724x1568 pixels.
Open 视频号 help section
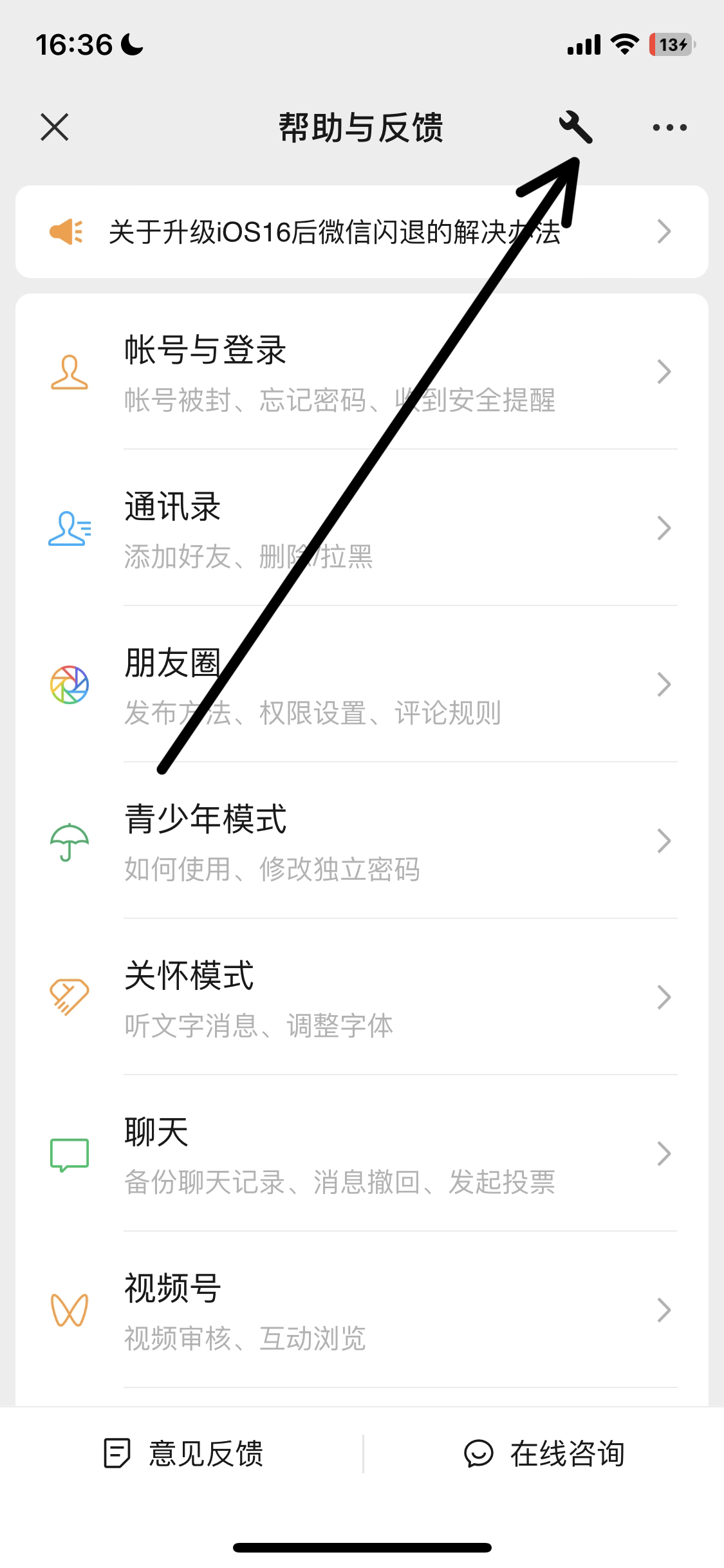(362, 1311)
